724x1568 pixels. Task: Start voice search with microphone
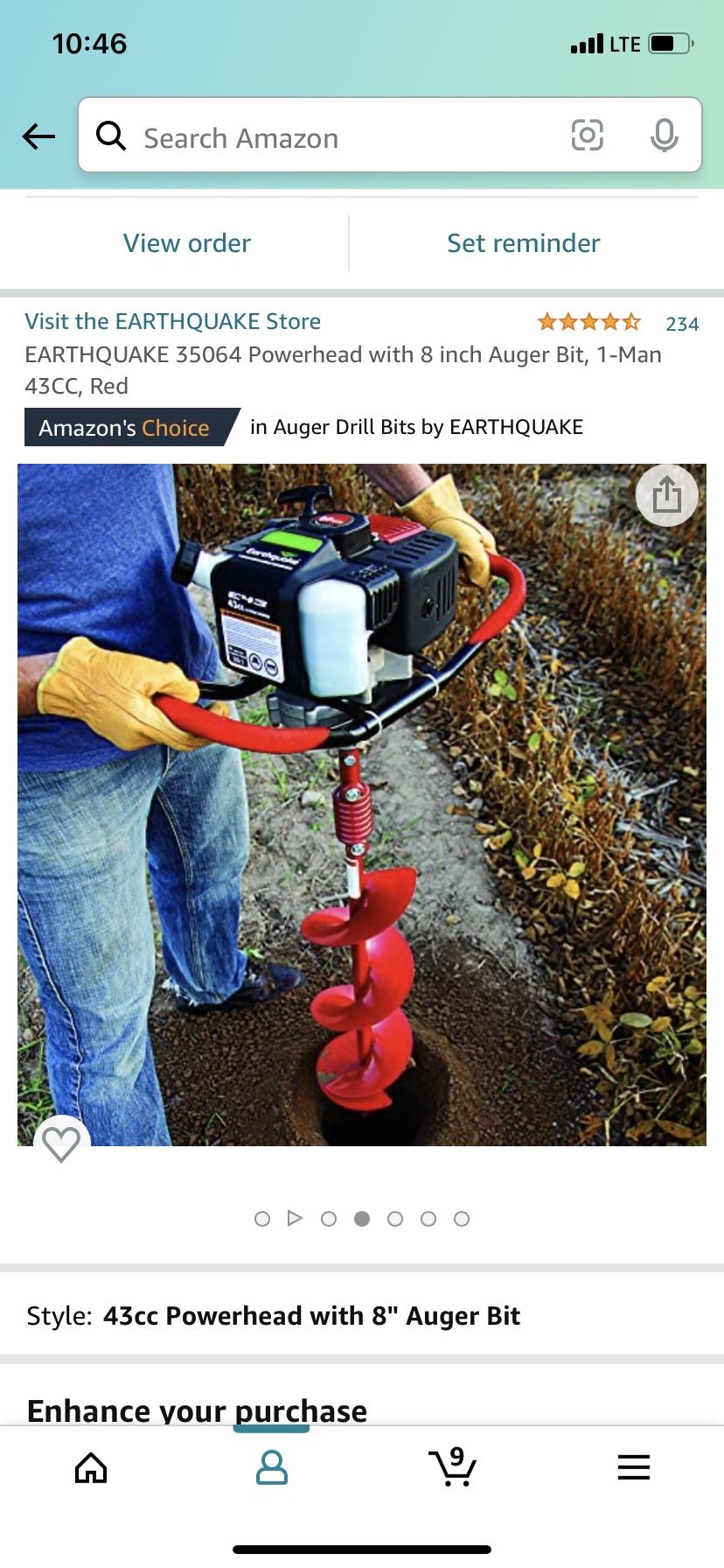click(664, 136)
